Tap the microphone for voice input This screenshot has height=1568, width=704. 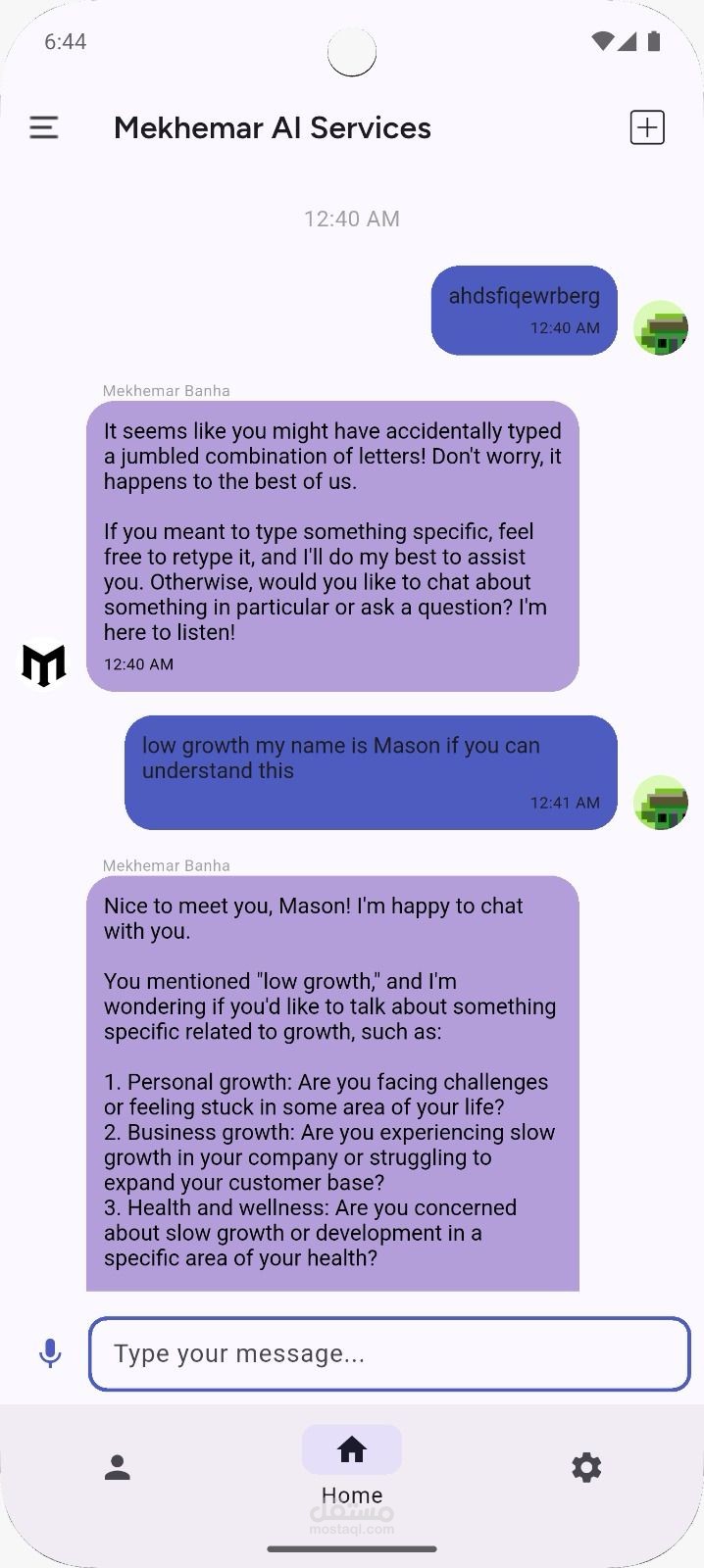click(x=50, y=1353)
